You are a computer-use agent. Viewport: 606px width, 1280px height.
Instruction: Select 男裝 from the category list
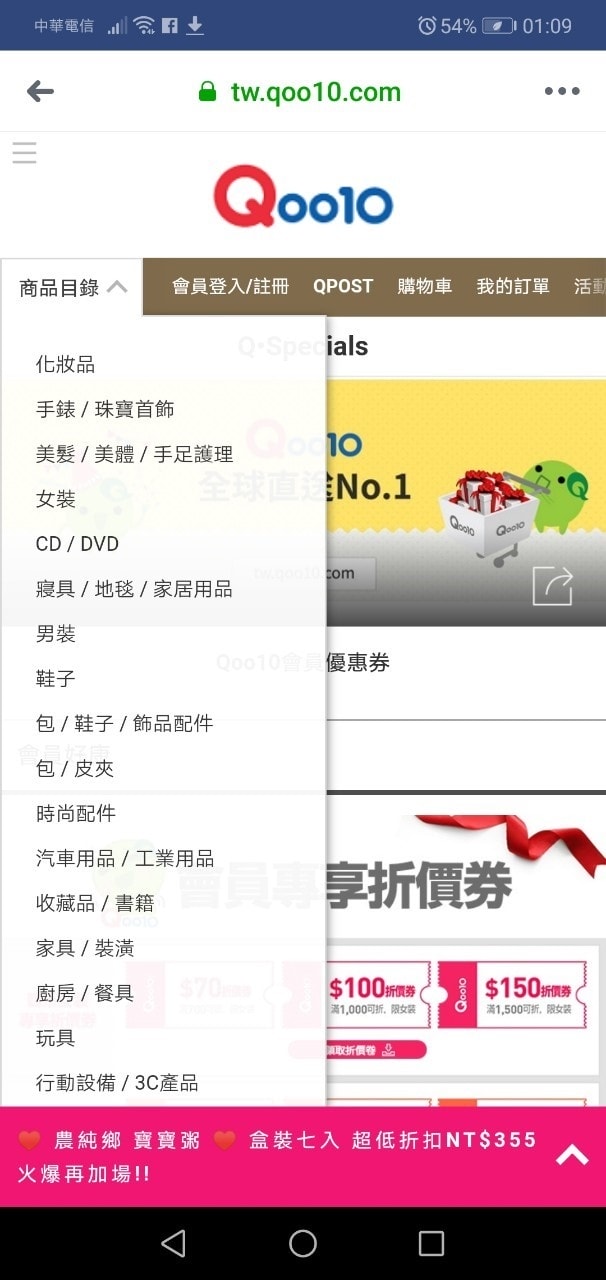point(56,634)
